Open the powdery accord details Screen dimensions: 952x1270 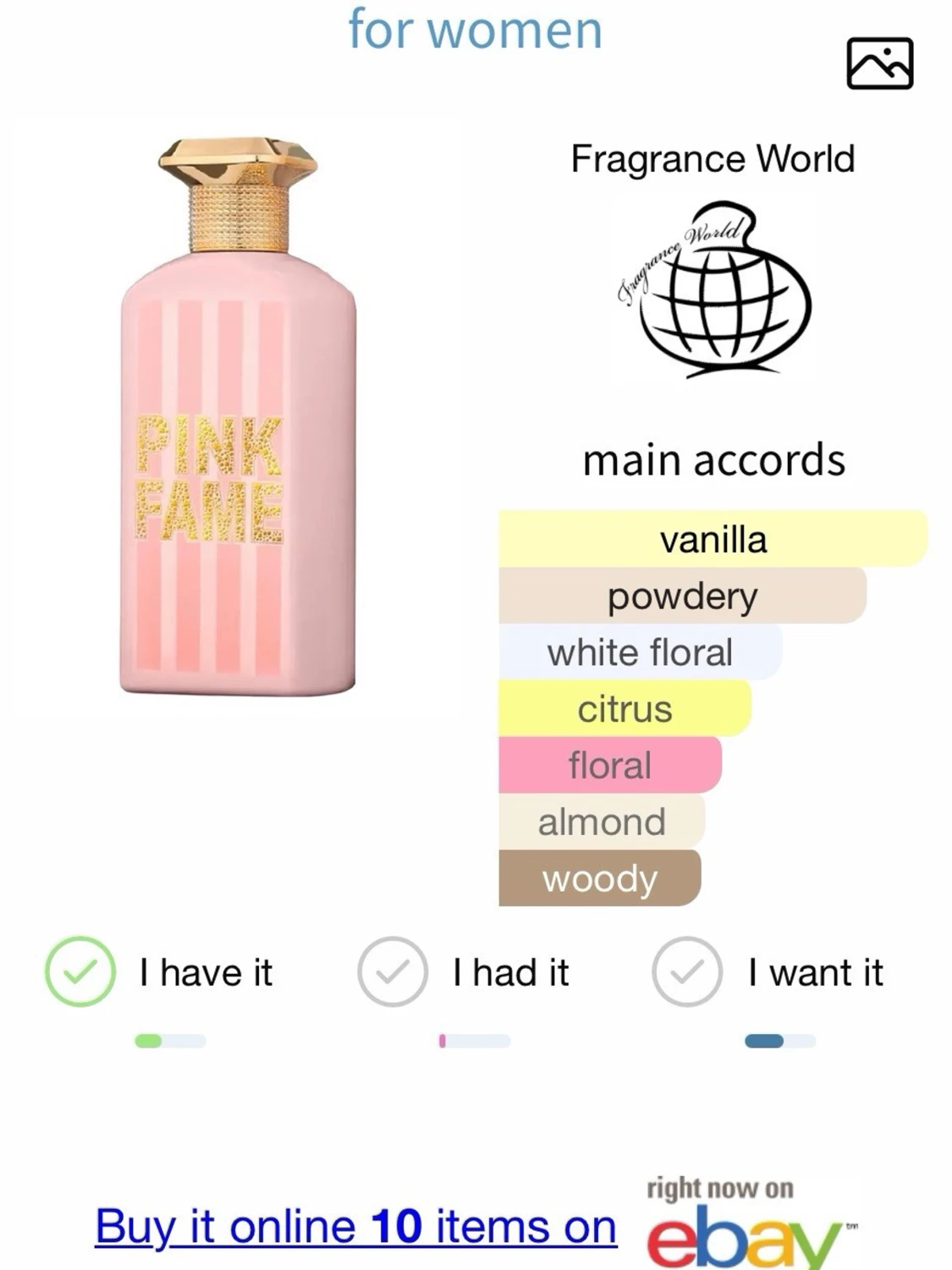tap(683, 596)
